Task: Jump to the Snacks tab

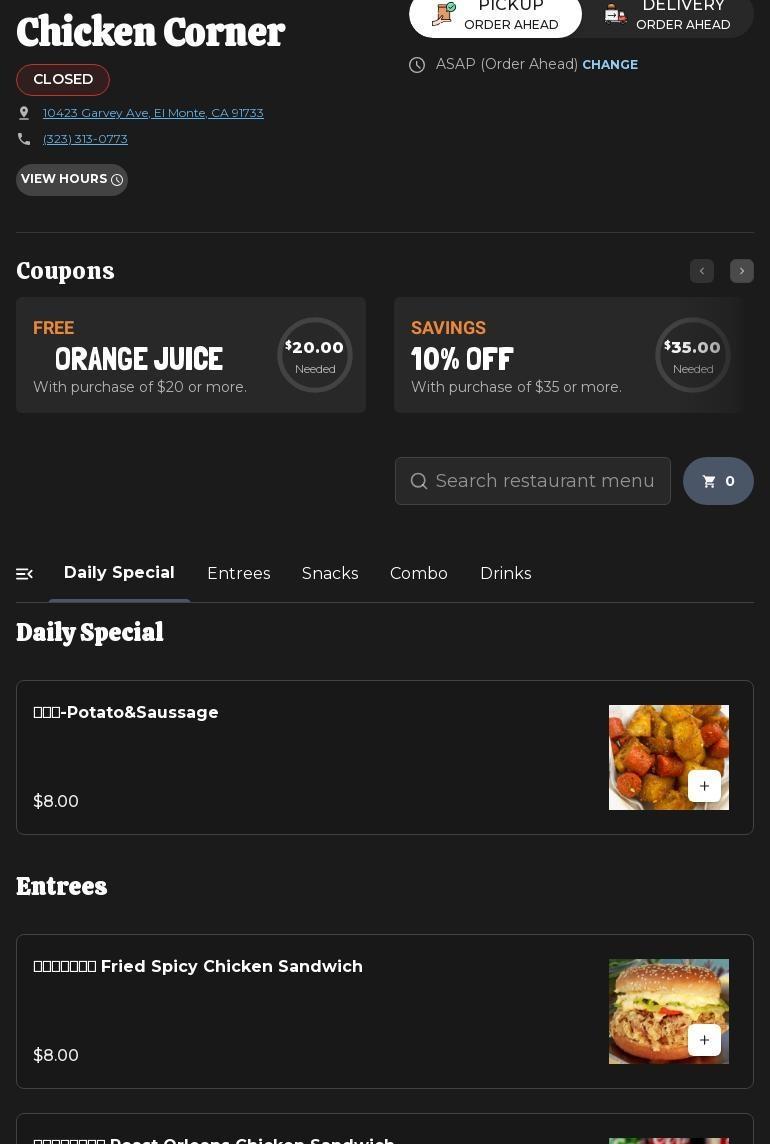Action: [x=330, y=574]
